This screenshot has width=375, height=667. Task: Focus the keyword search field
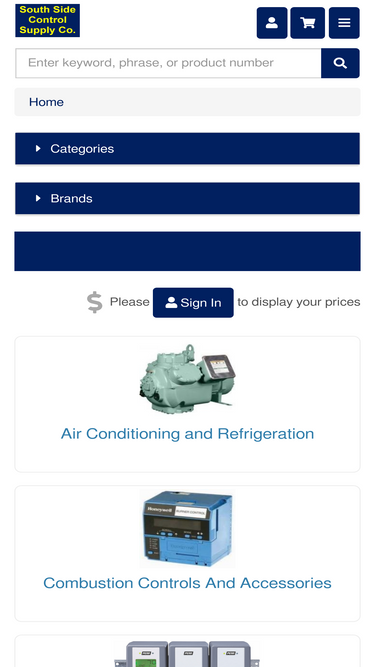click(168, 63)
